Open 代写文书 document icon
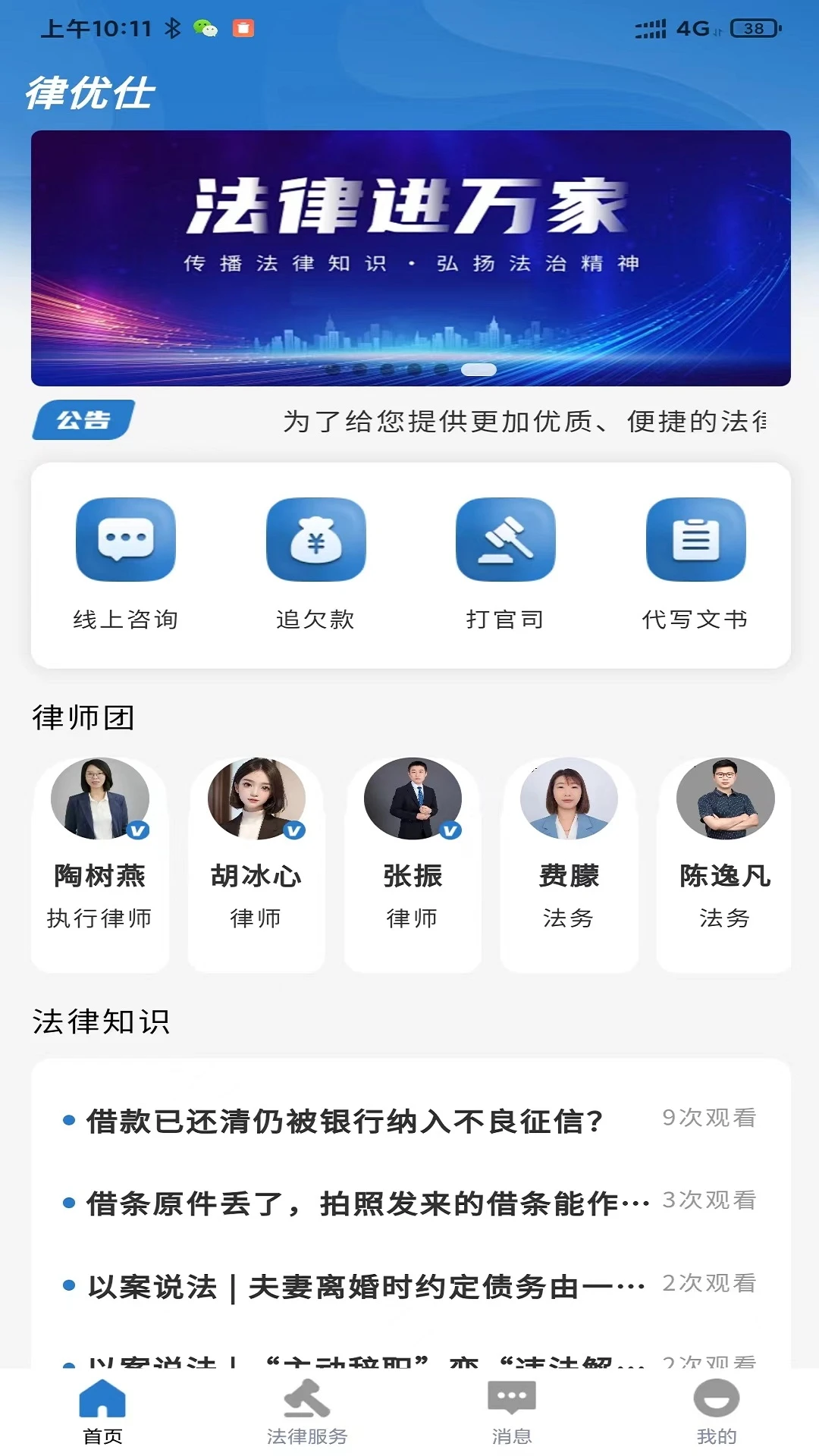 [x=695, y=541]
